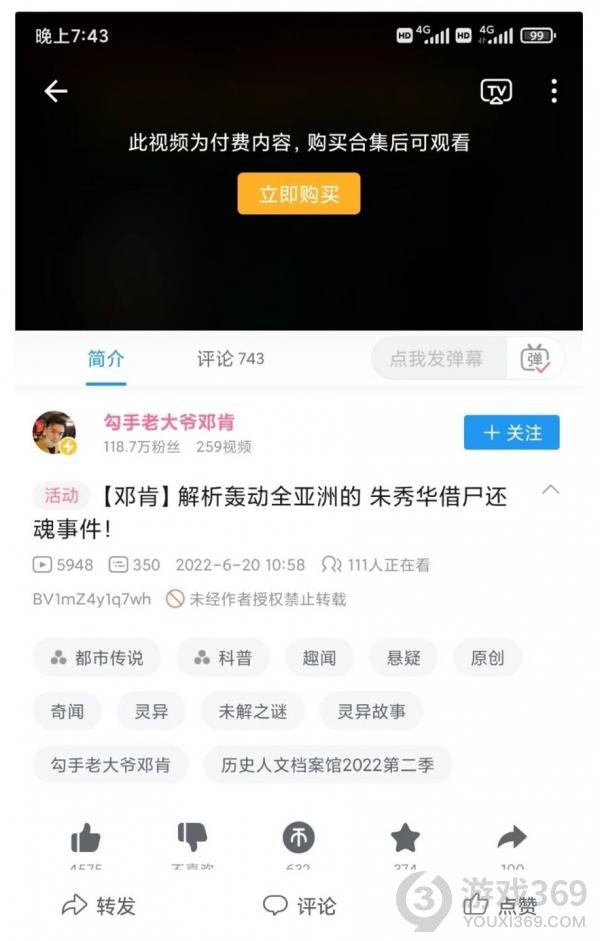Tap 转发 to repost the video

pos(98,906)
